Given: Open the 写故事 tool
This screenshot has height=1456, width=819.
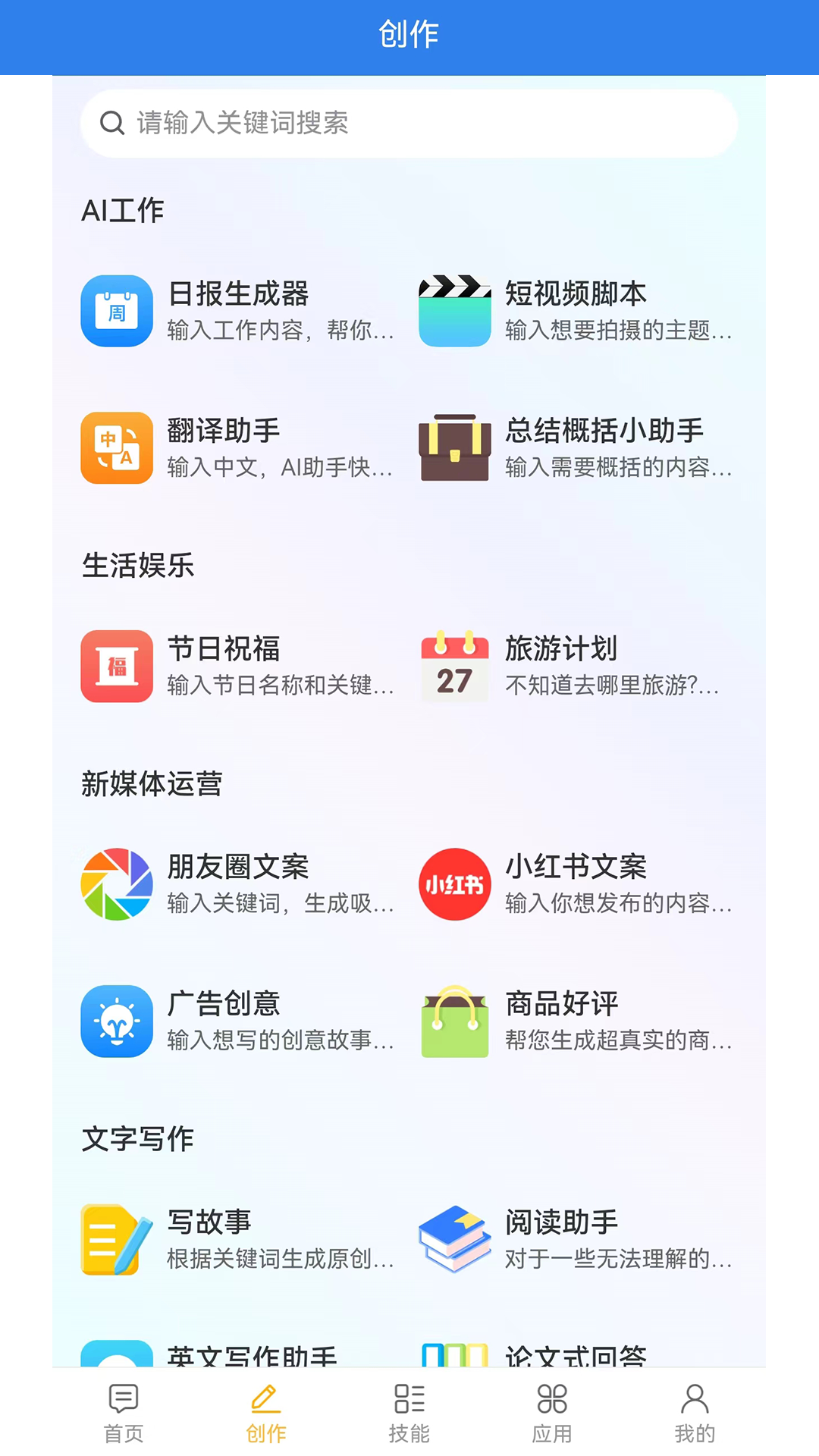Looking at the screenshot, I should click(238, 1239).
